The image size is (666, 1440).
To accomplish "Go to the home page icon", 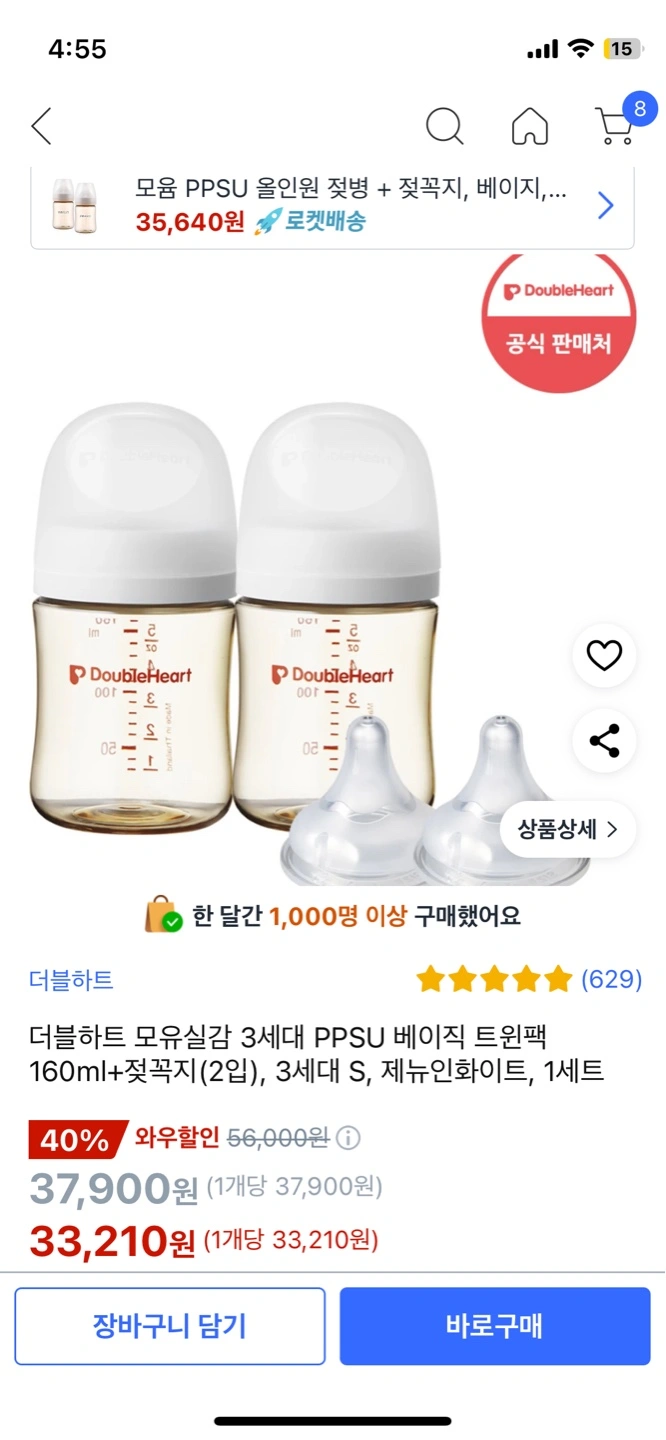I will click(529, 127).
